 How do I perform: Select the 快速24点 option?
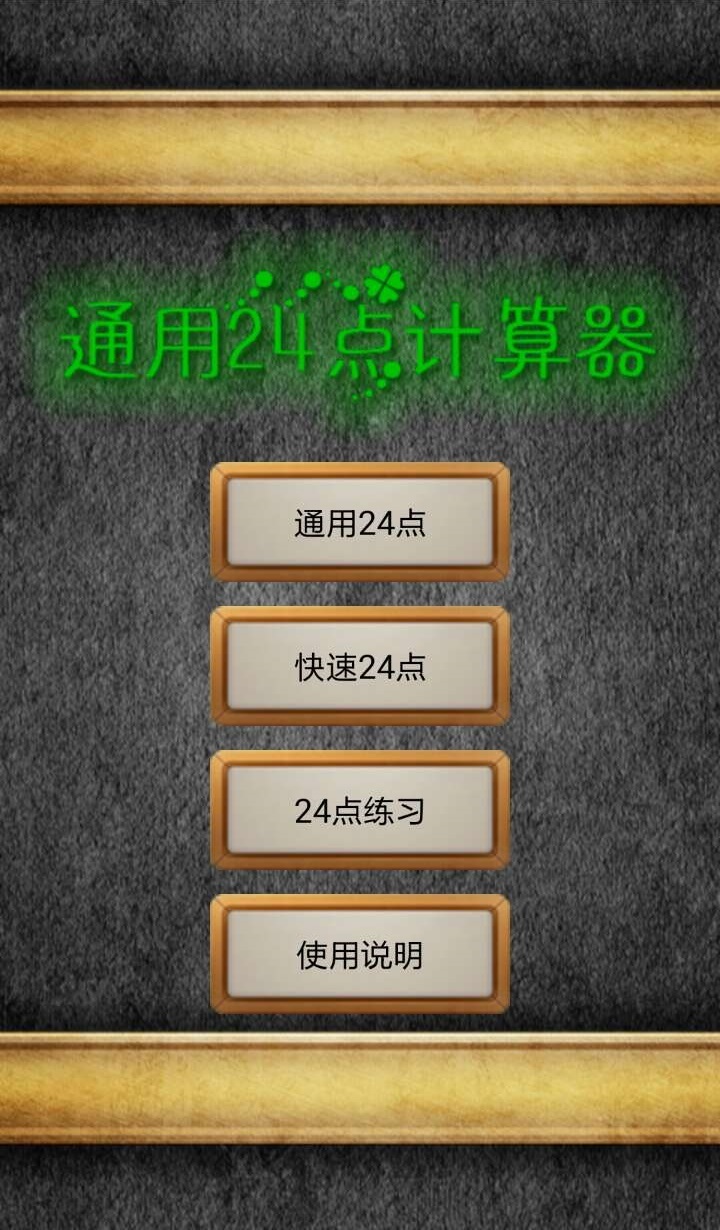(x=360, y=666)
